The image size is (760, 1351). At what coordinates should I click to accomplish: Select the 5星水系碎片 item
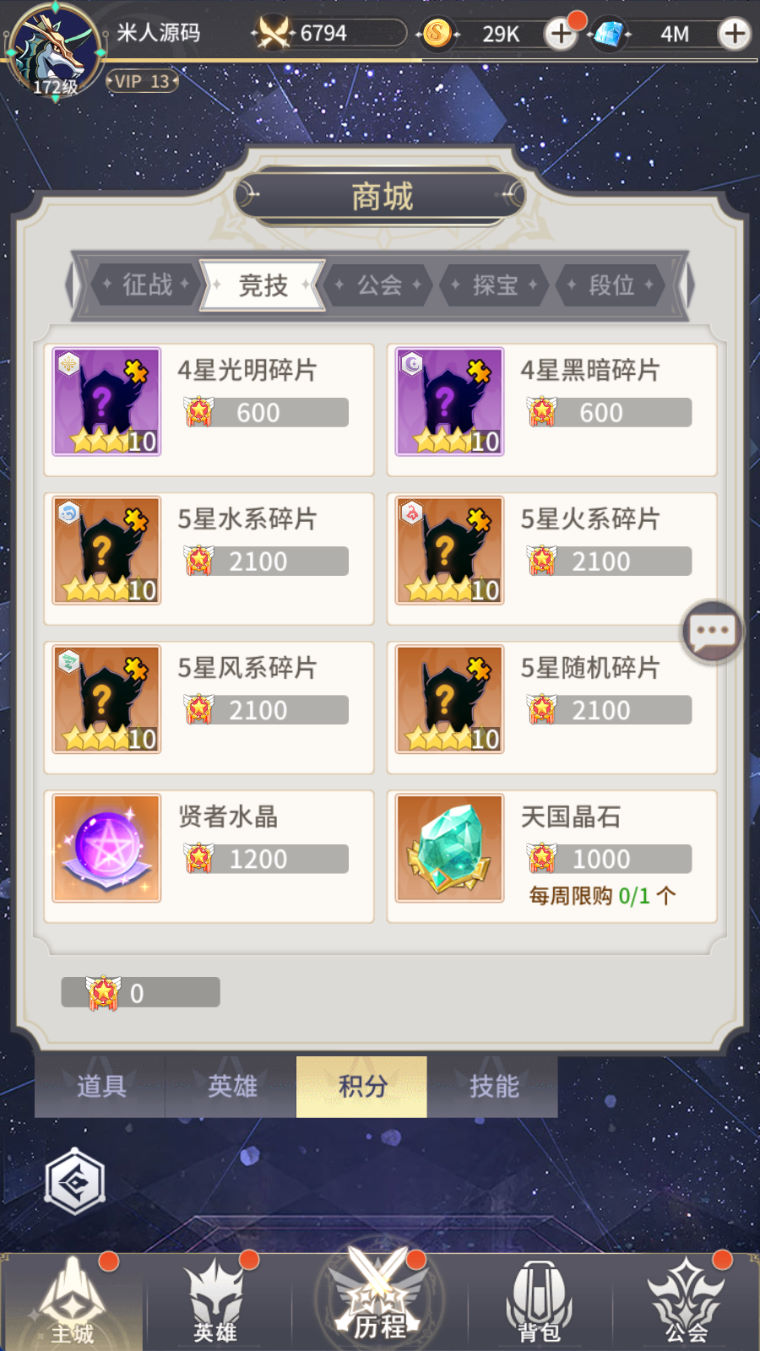pyautogui.click(x=209, y=558)
